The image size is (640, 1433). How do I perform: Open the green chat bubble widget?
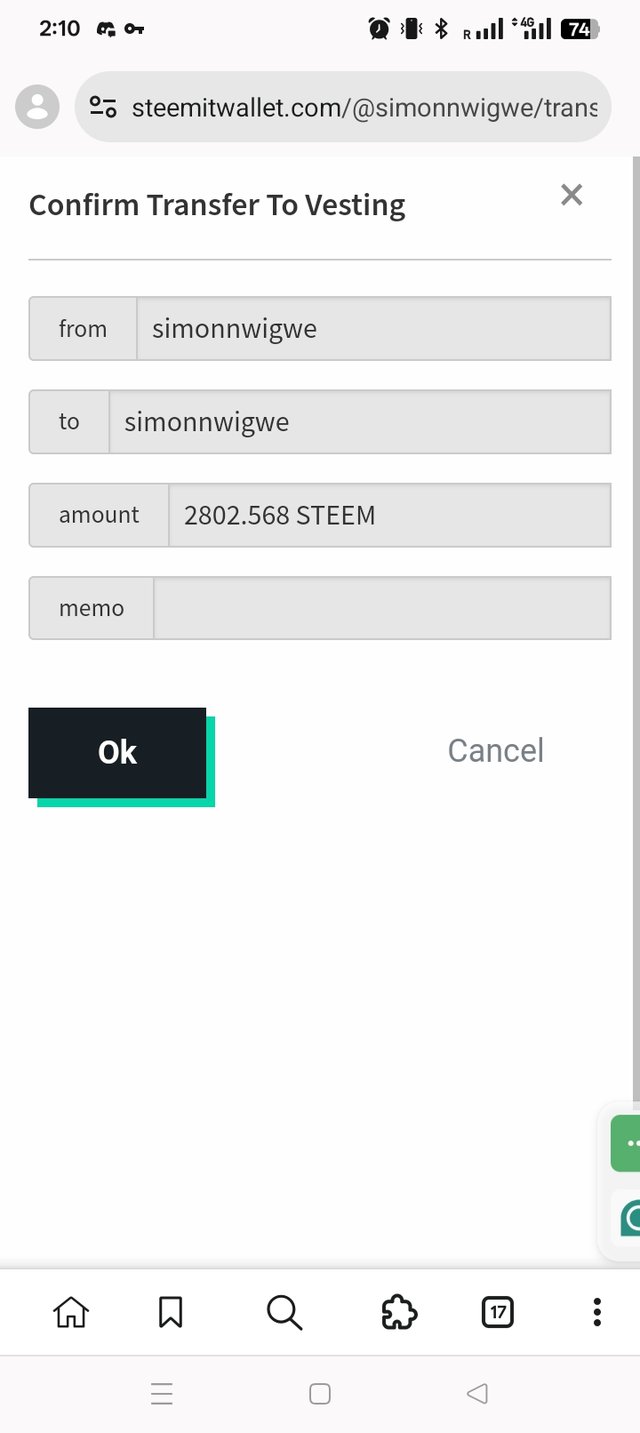(x=627, y=1142)
